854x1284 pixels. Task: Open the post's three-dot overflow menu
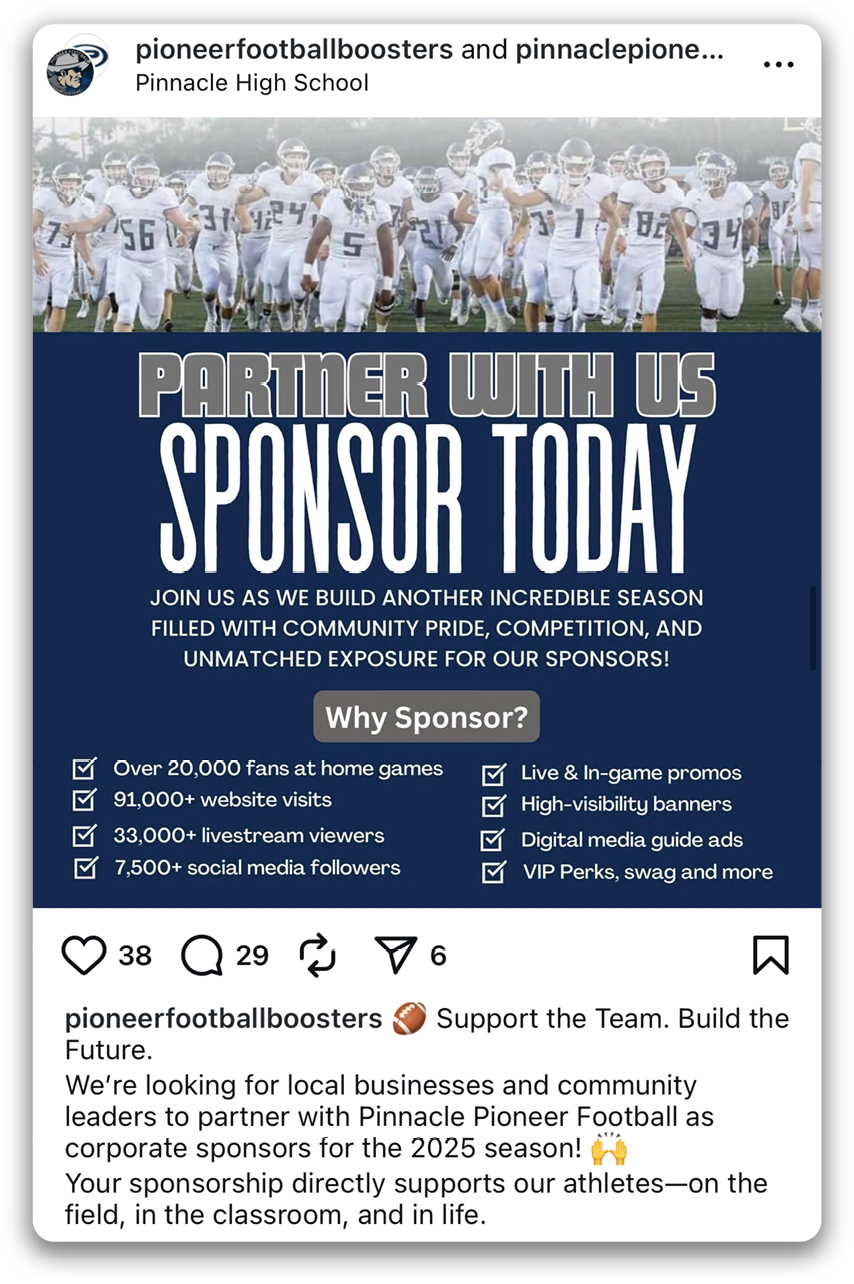coord(778,65)
